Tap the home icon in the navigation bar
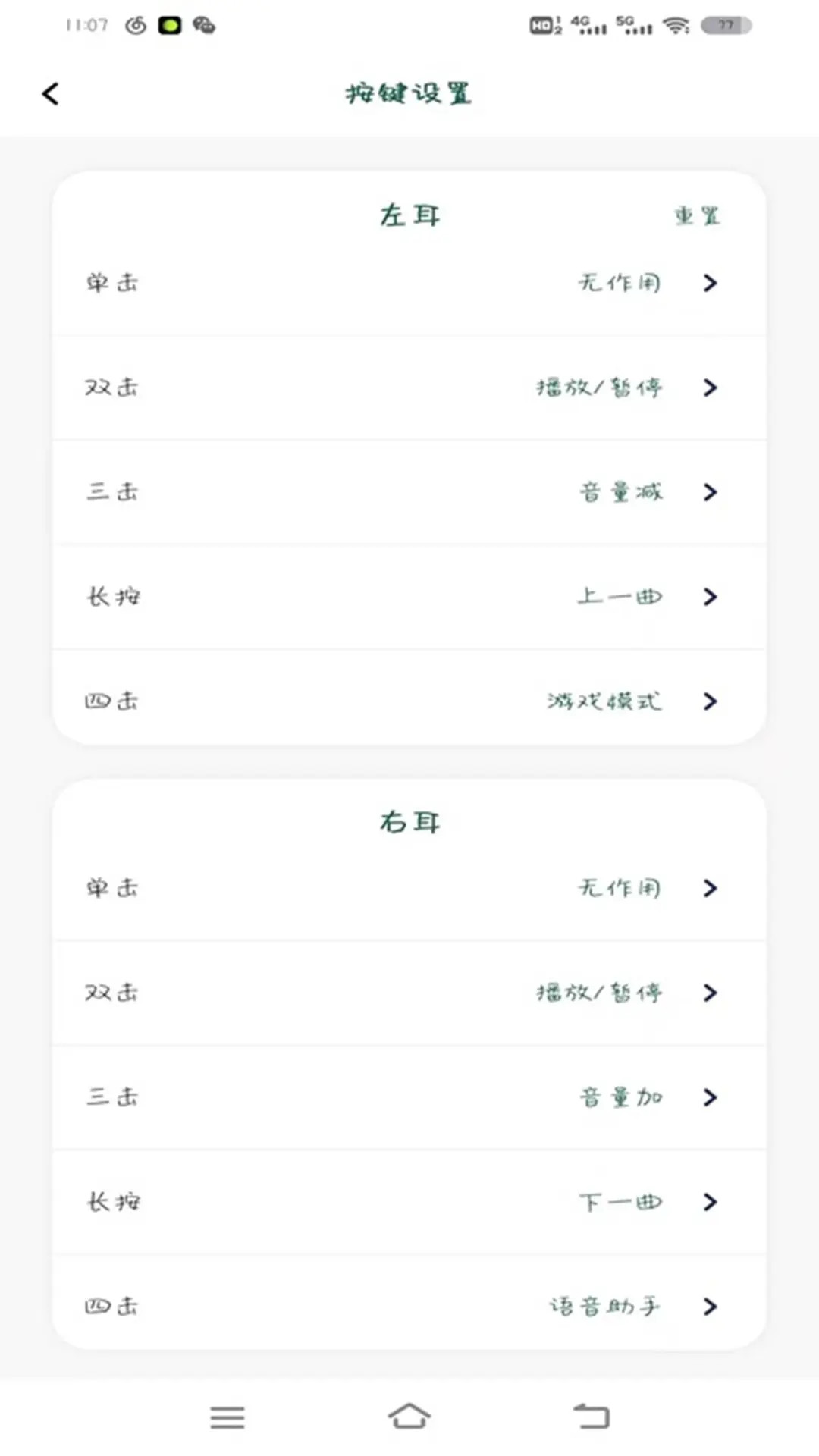 point(409,1414)
